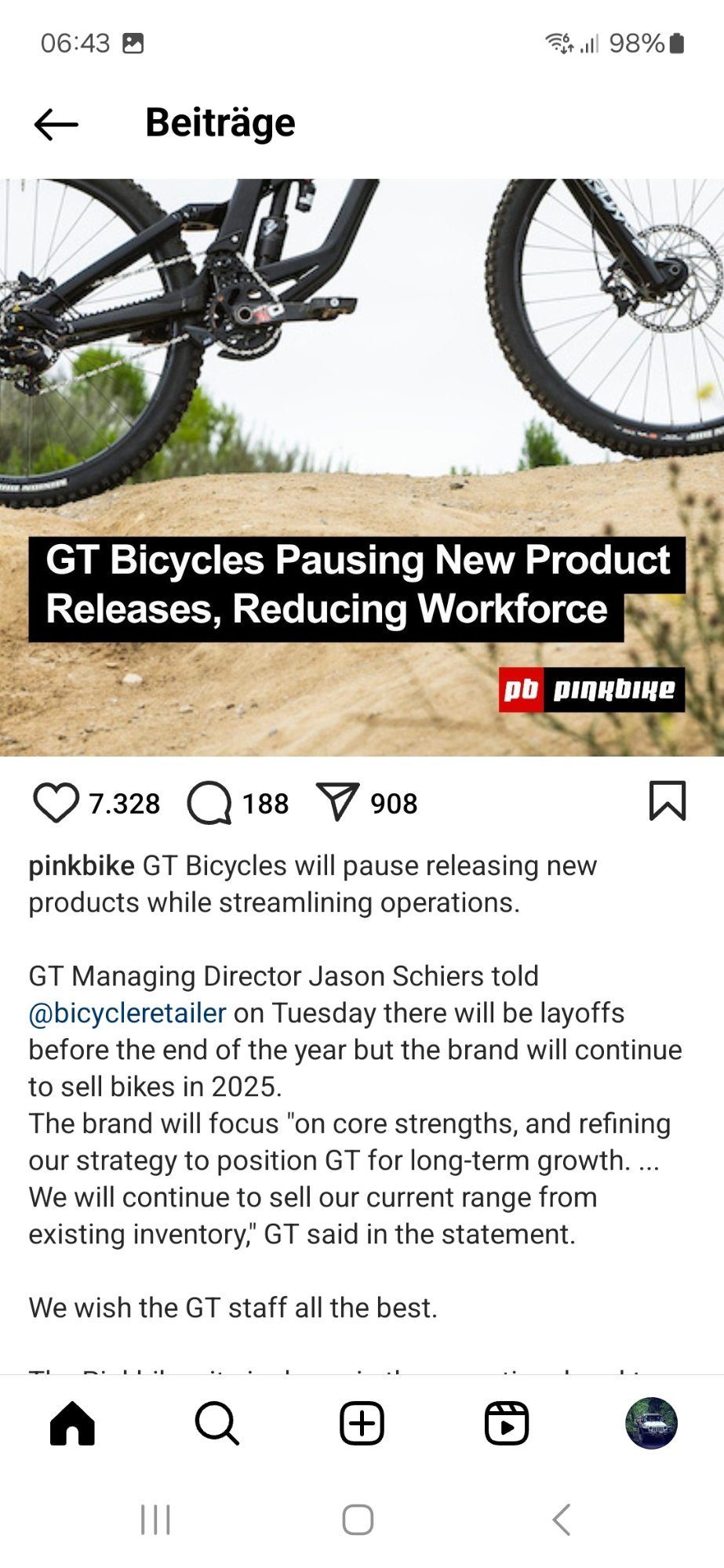The image size is (724, 1568).
Task: Create a new post with the plus tab
Action: (362, 1423)
